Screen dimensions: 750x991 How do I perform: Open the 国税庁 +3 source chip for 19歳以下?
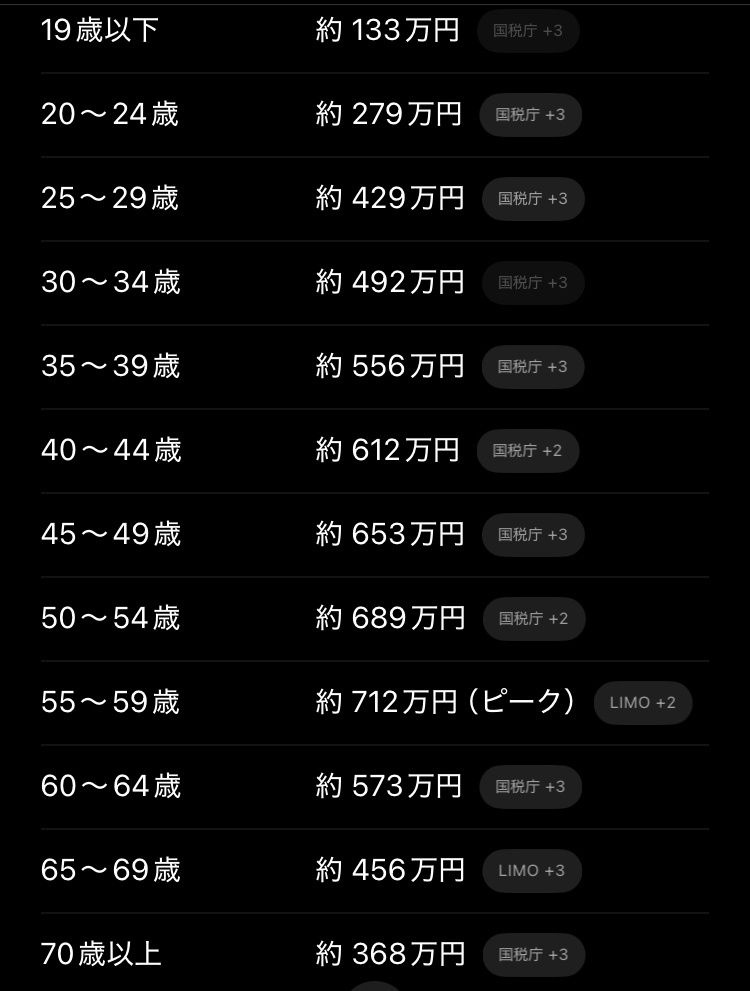click(528, 31)
